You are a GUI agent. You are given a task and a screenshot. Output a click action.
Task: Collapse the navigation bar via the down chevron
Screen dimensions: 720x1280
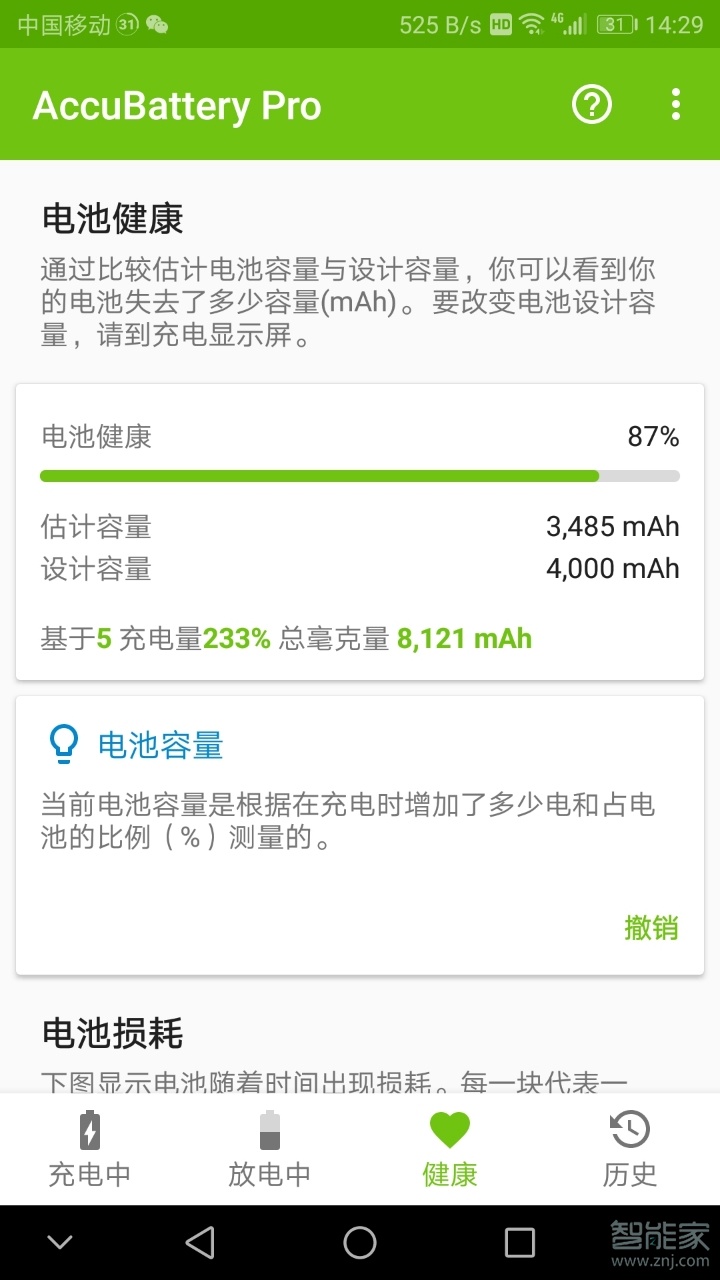pos(60,1241)
